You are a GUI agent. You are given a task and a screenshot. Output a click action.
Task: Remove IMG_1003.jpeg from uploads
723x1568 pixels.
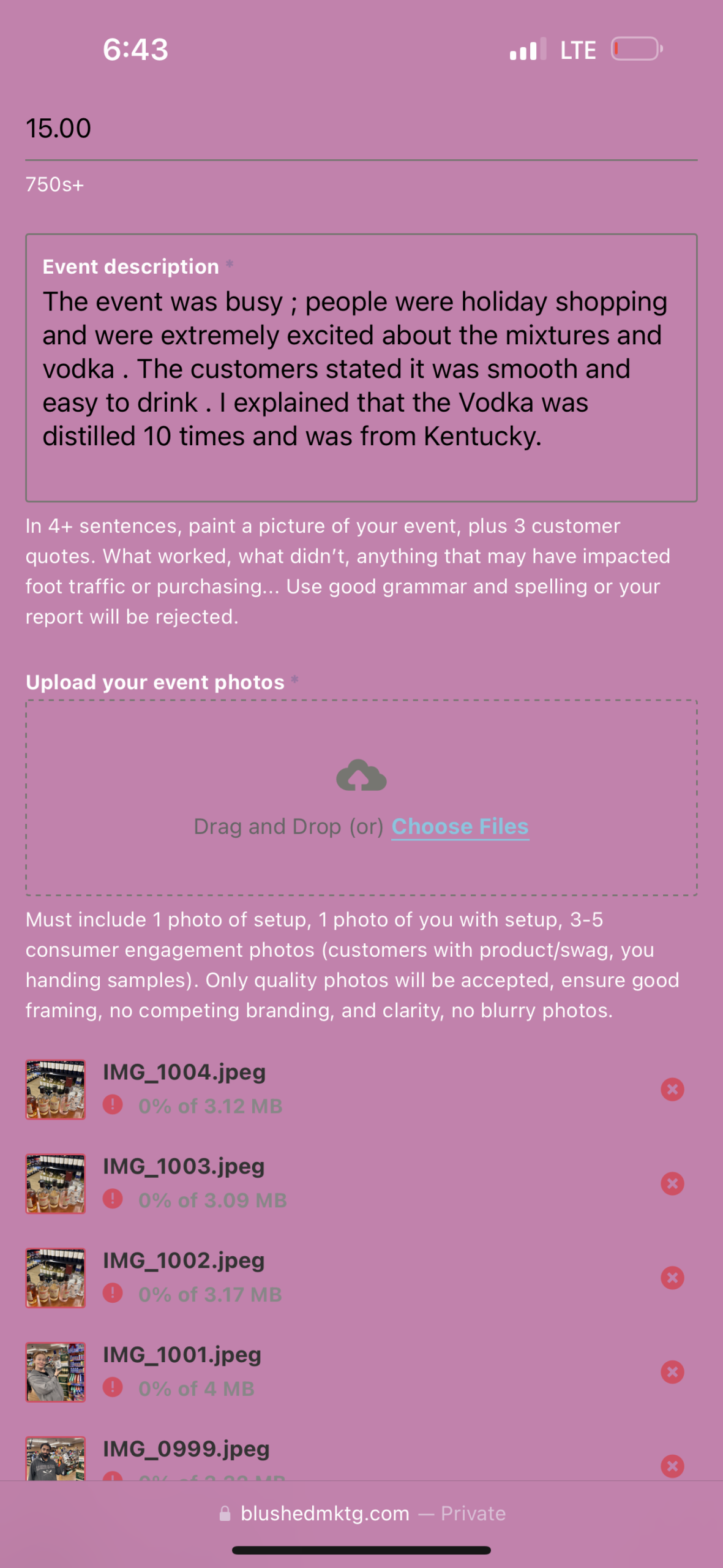pos(672,1184)
